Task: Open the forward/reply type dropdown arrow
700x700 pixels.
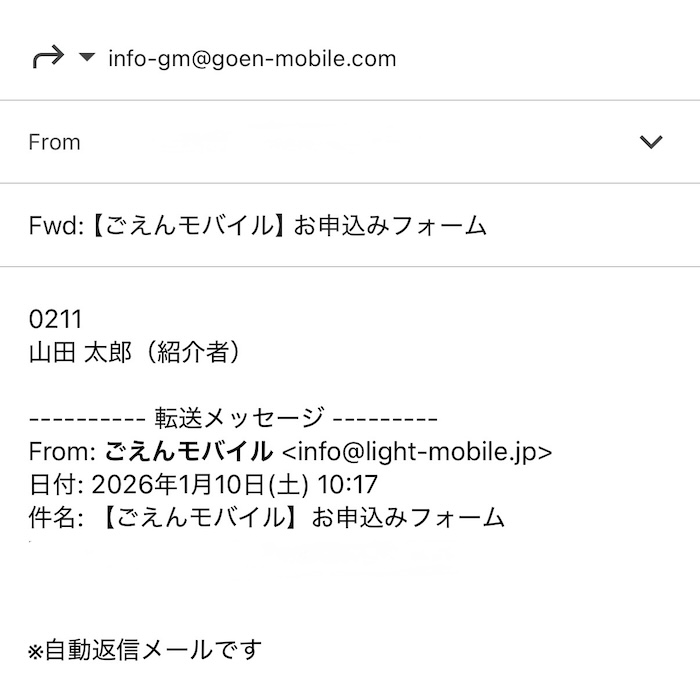Action: pos(87,58)
